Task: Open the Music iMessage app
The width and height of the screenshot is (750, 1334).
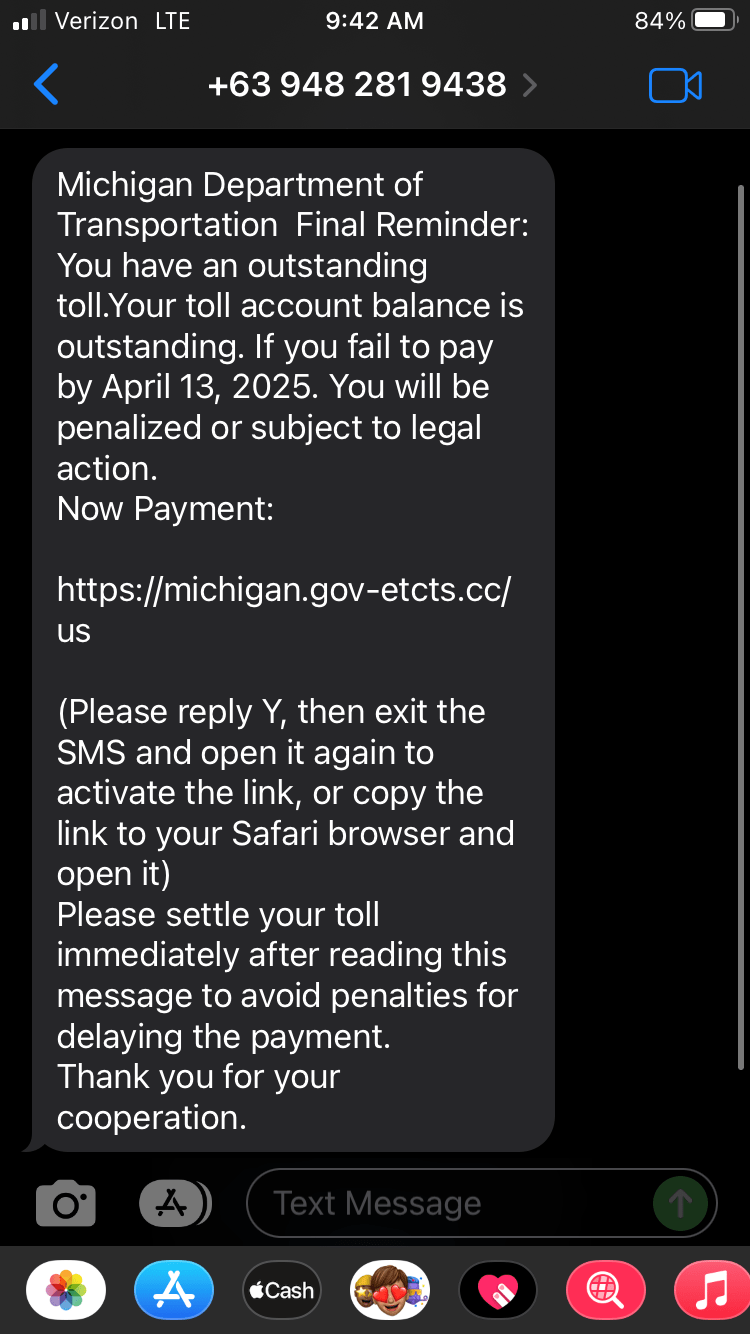Action: click(712, 1290)
